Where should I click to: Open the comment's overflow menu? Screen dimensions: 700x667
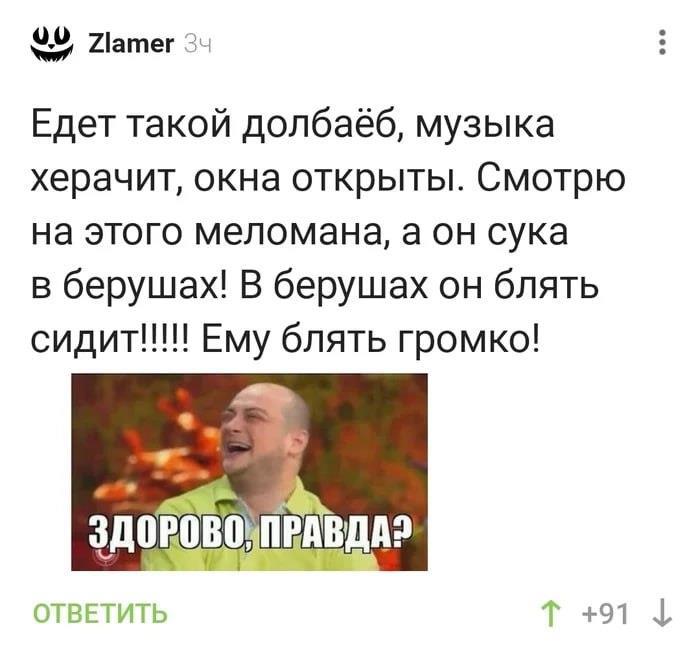point(661,43)
